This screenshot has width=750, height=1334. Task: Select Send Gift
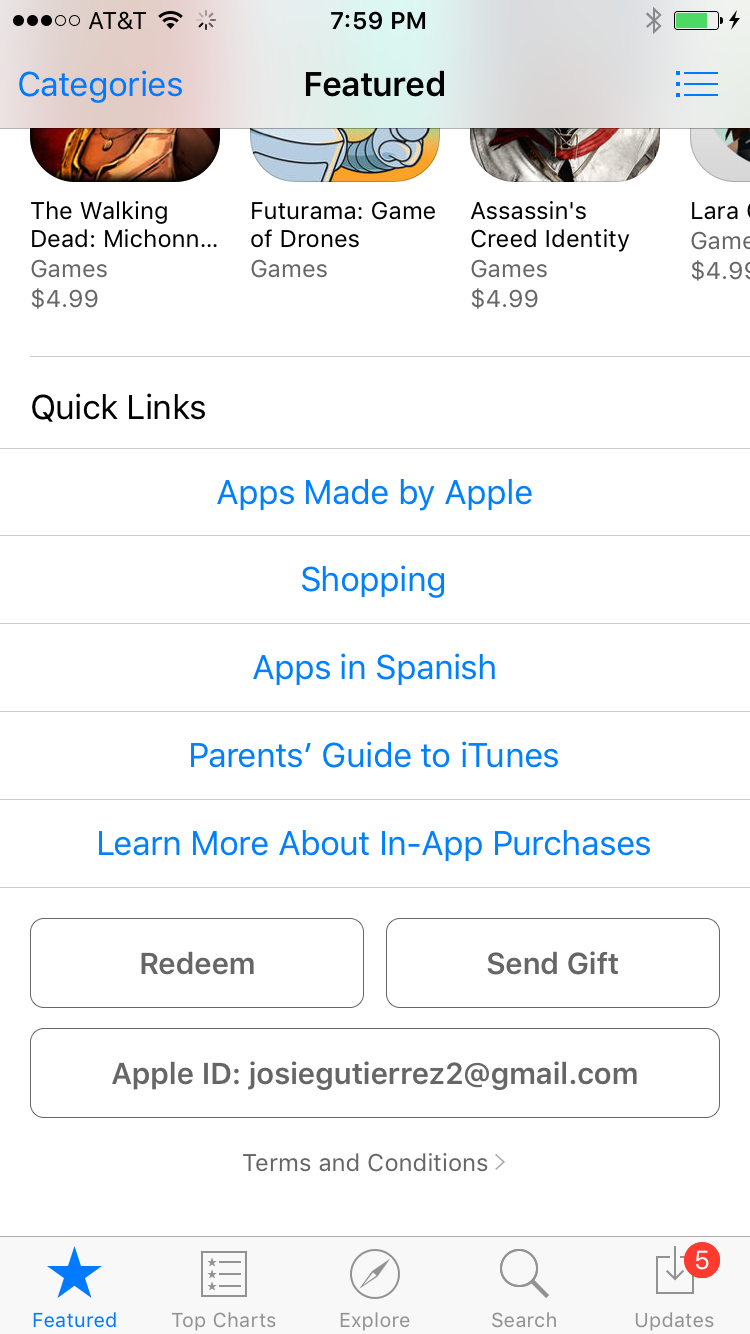pyautogui.click(x=552, y=963)
